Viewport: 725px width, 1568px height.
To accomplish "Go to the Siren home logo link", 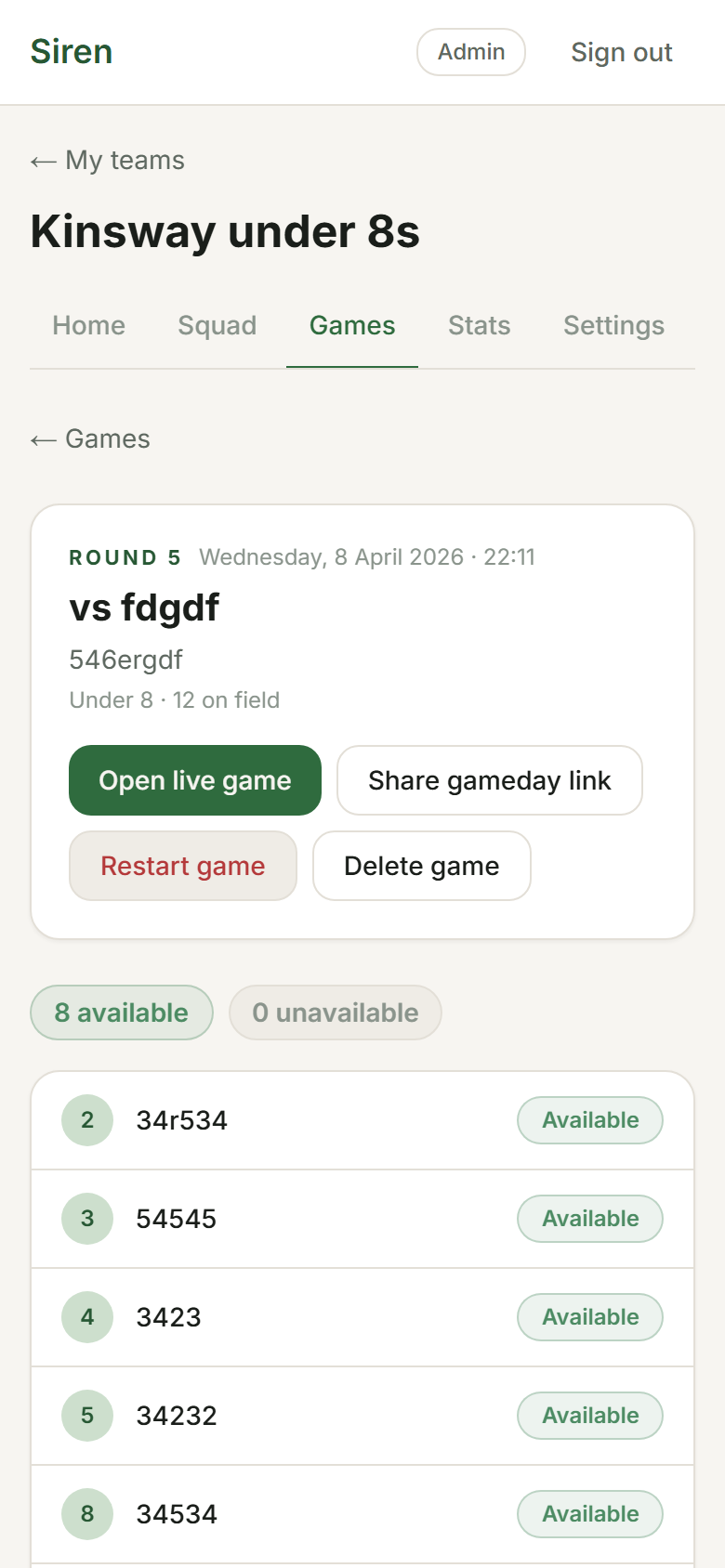I will click(x=72, y=52).
